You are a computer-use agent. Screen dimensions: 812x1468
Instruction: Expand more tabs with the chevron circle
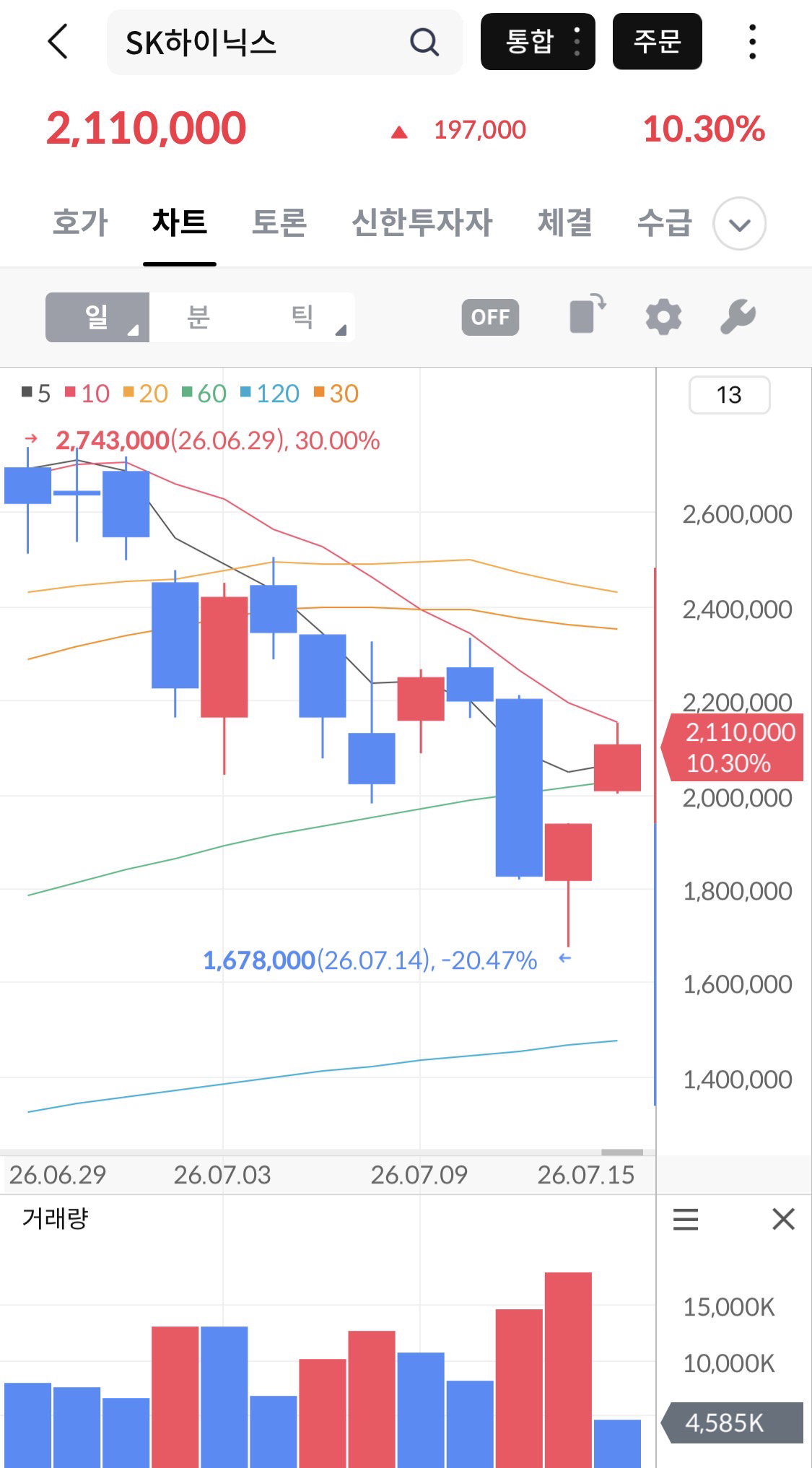(739, 224)
